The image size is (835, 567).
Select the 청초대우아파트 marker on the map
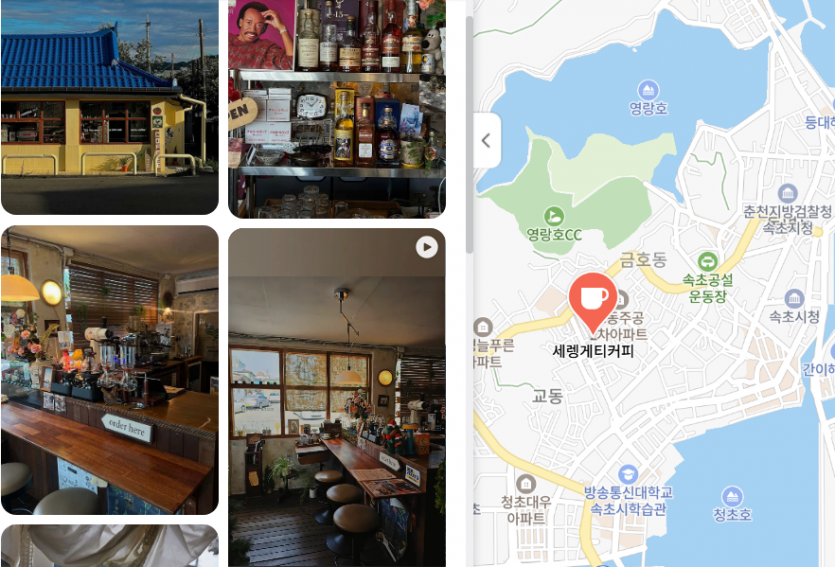pos(526,484)
